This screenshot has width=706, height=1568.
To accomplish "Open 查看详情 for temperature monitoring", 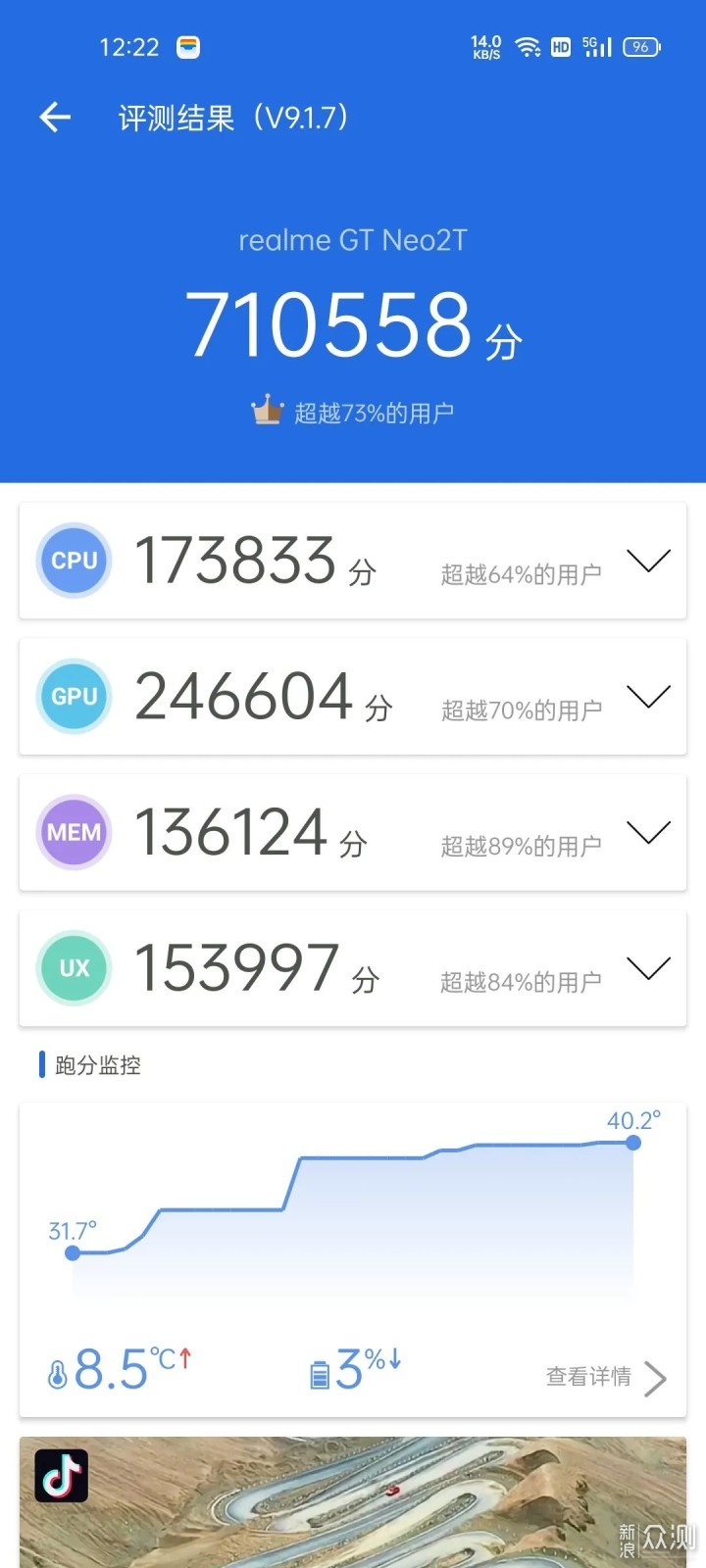I will coord(606,1377).
